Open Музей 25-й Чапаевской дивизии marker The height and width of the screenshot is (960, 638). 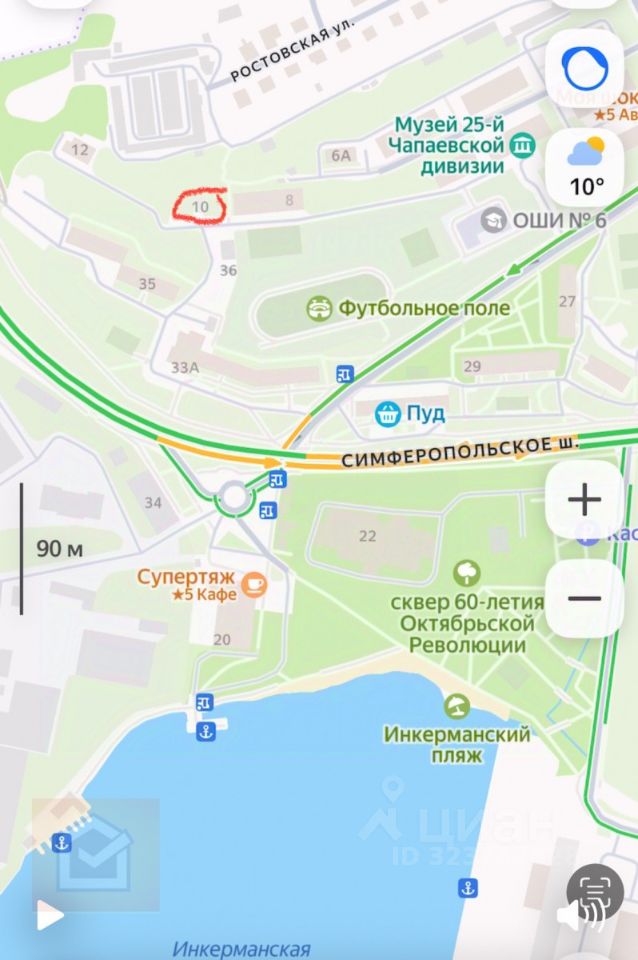pos(521,148)
